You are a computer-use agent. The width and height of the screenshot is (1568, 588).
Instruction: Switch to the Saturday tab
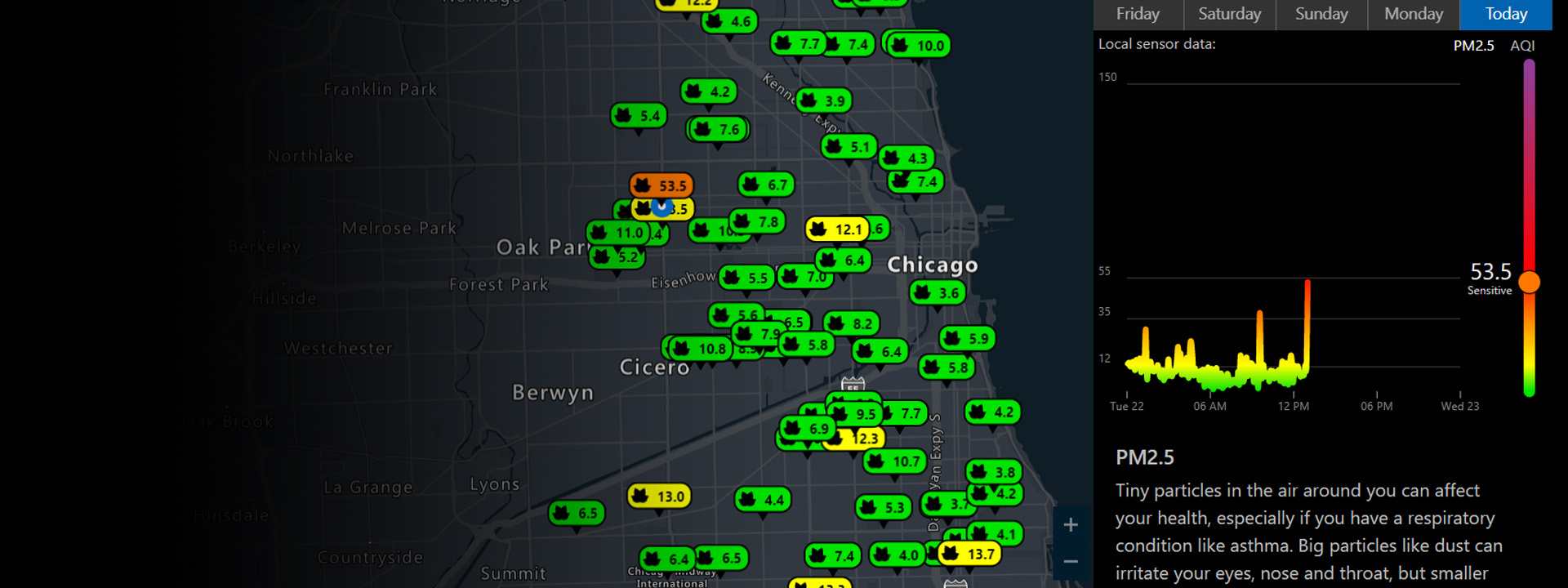click(x=1229, y=14)
